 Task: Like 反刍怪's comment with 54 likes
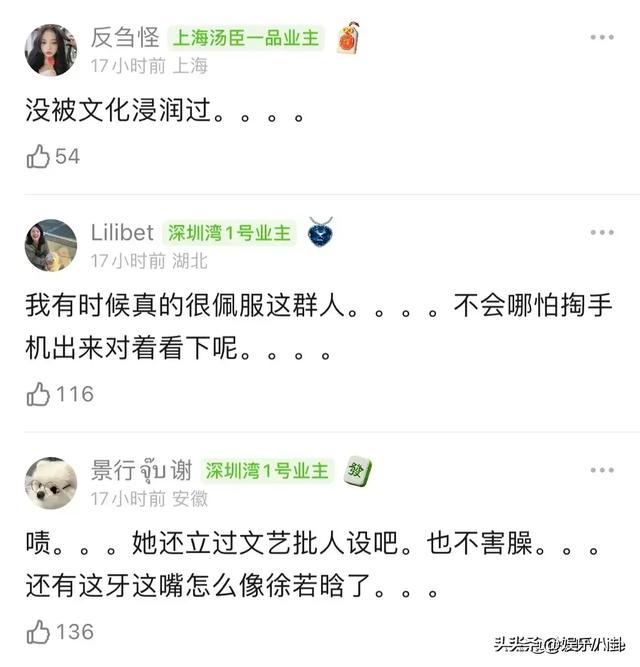(x=39, y=157)
